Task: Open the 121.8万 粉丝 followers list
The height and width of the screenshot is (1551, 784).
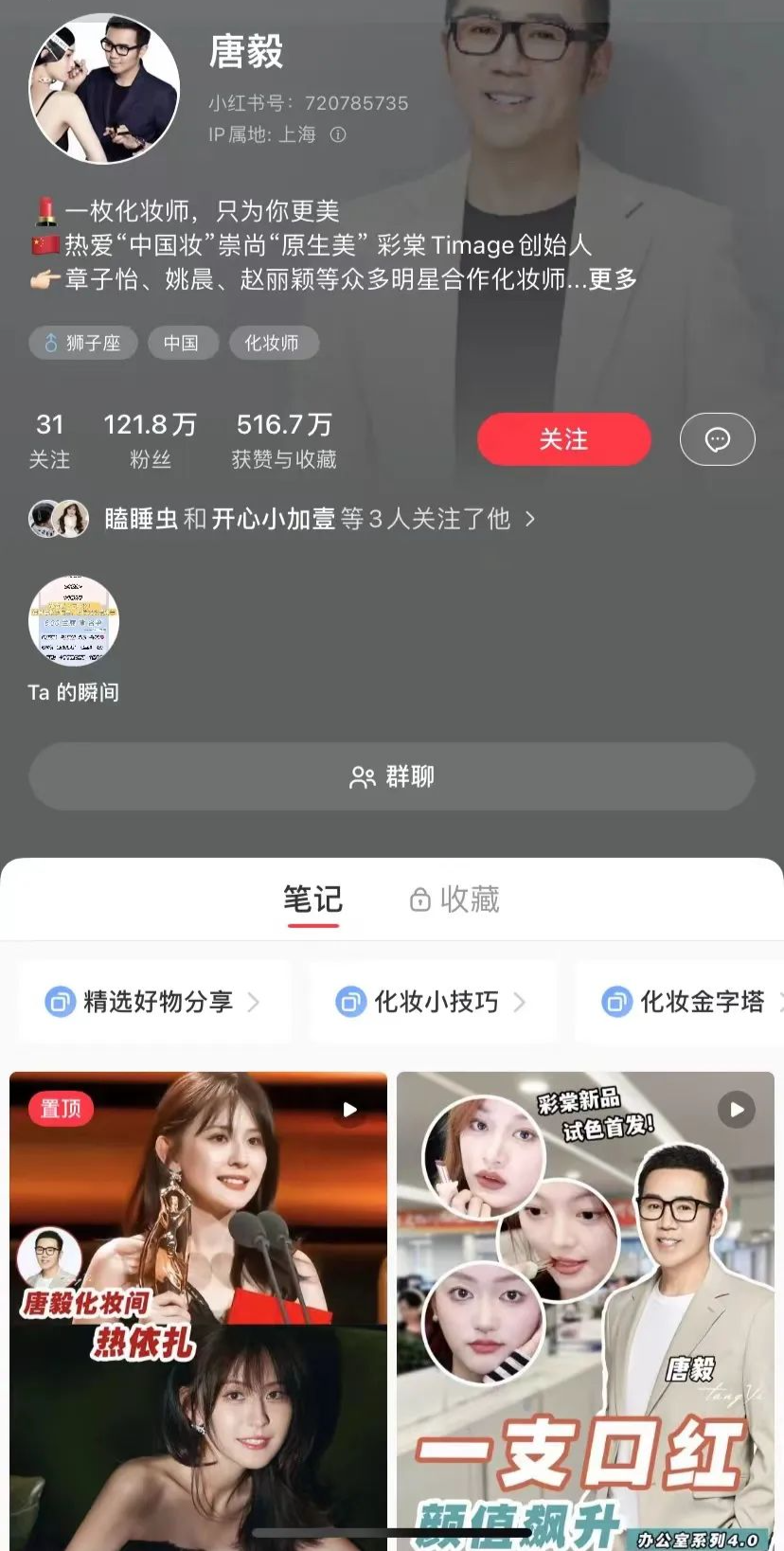Action: (x=150, y=440)
